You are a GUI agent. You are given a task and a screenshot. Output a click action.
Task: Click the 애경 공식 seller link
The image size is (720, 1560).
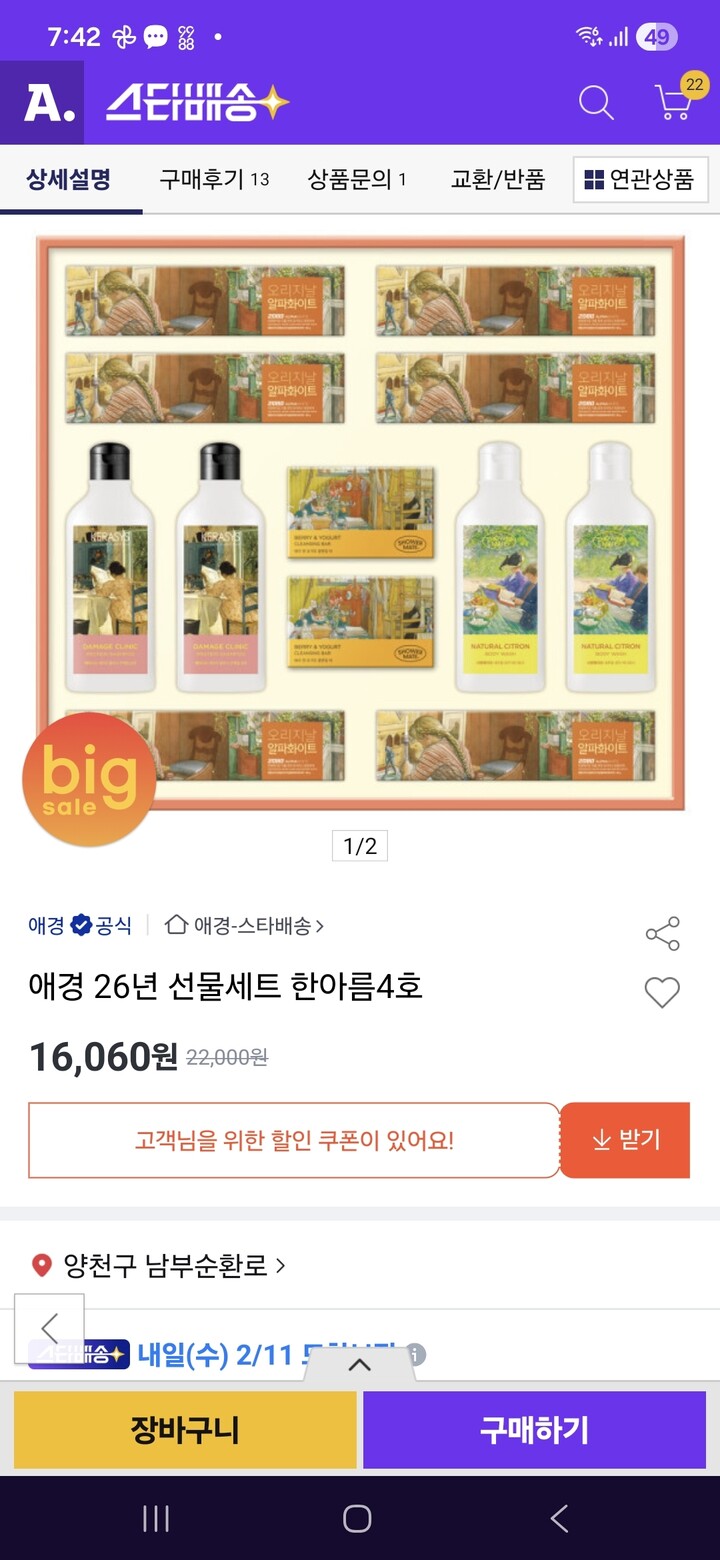(x=78, y=926)
